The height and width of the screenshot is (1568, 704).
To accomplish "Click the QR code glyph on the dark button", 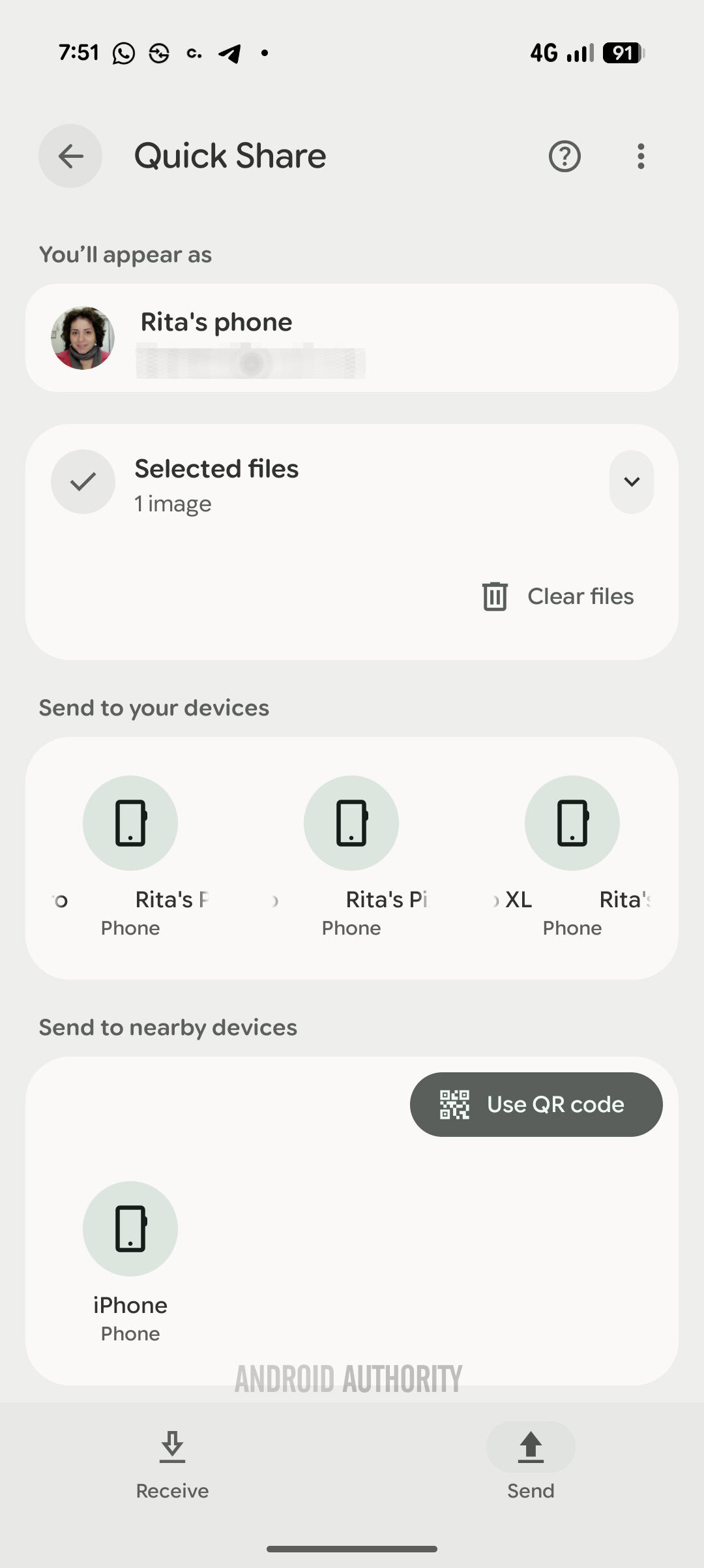I will click(455, 1104).
